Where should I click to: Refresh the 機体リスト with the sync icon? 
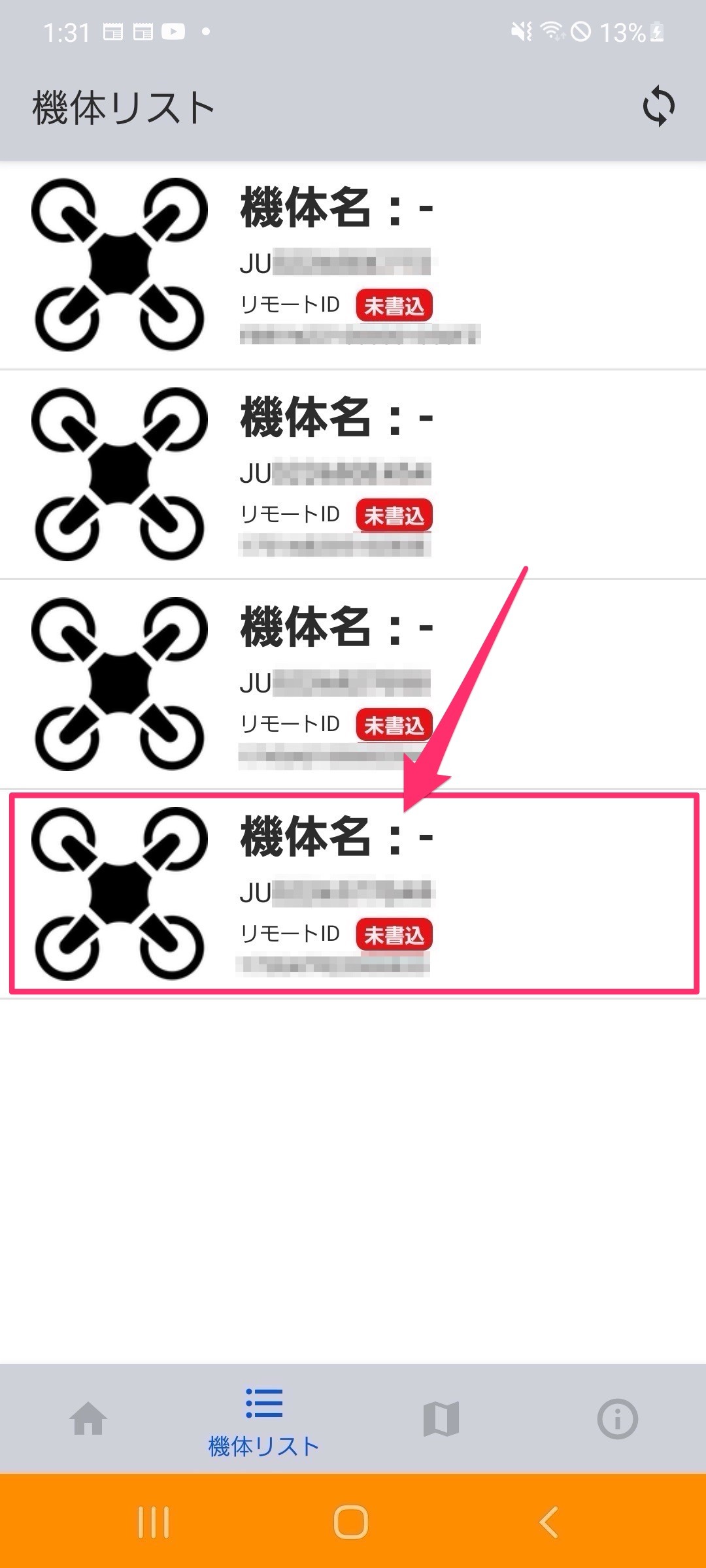pos(658,106)
